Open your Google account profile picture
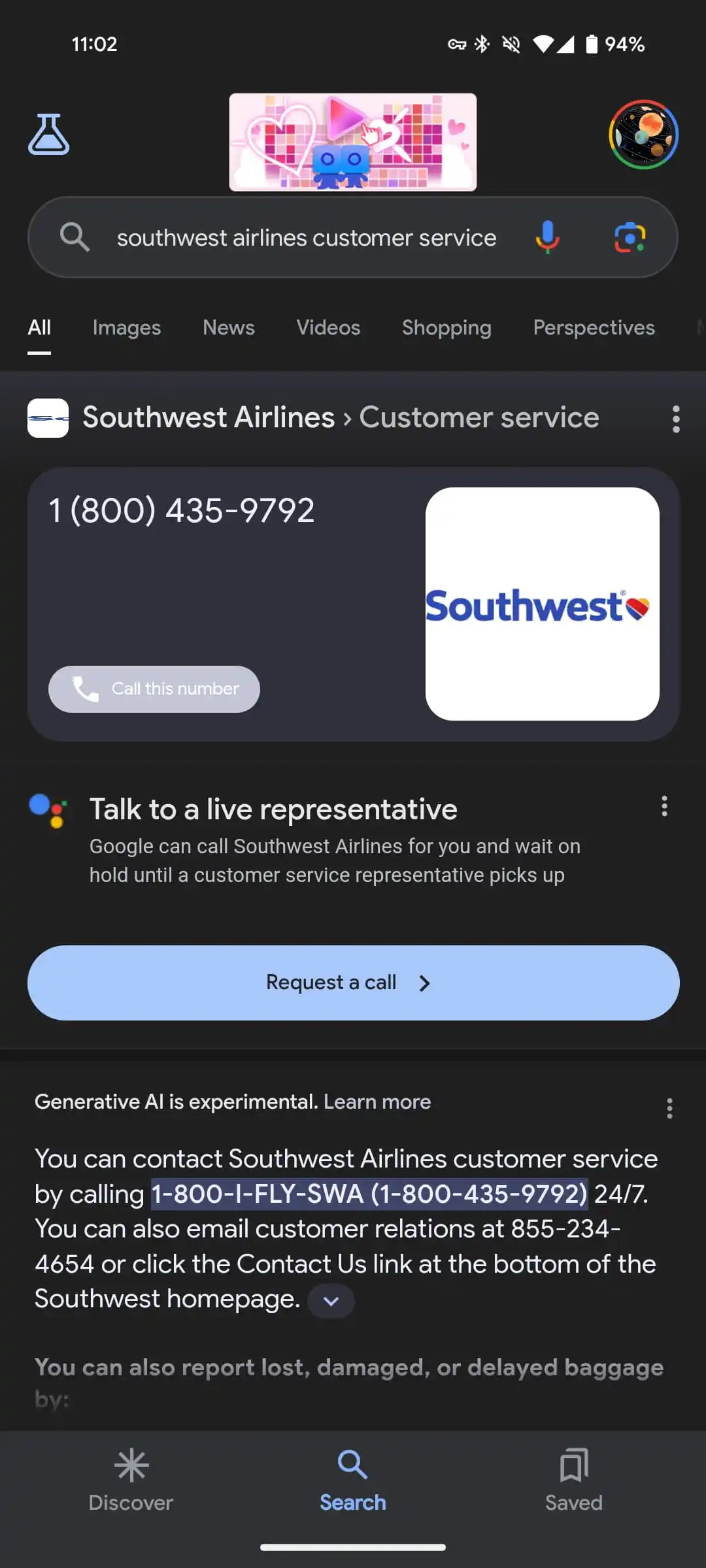The height and width of the screenshot is (1568, 706). 643,133
